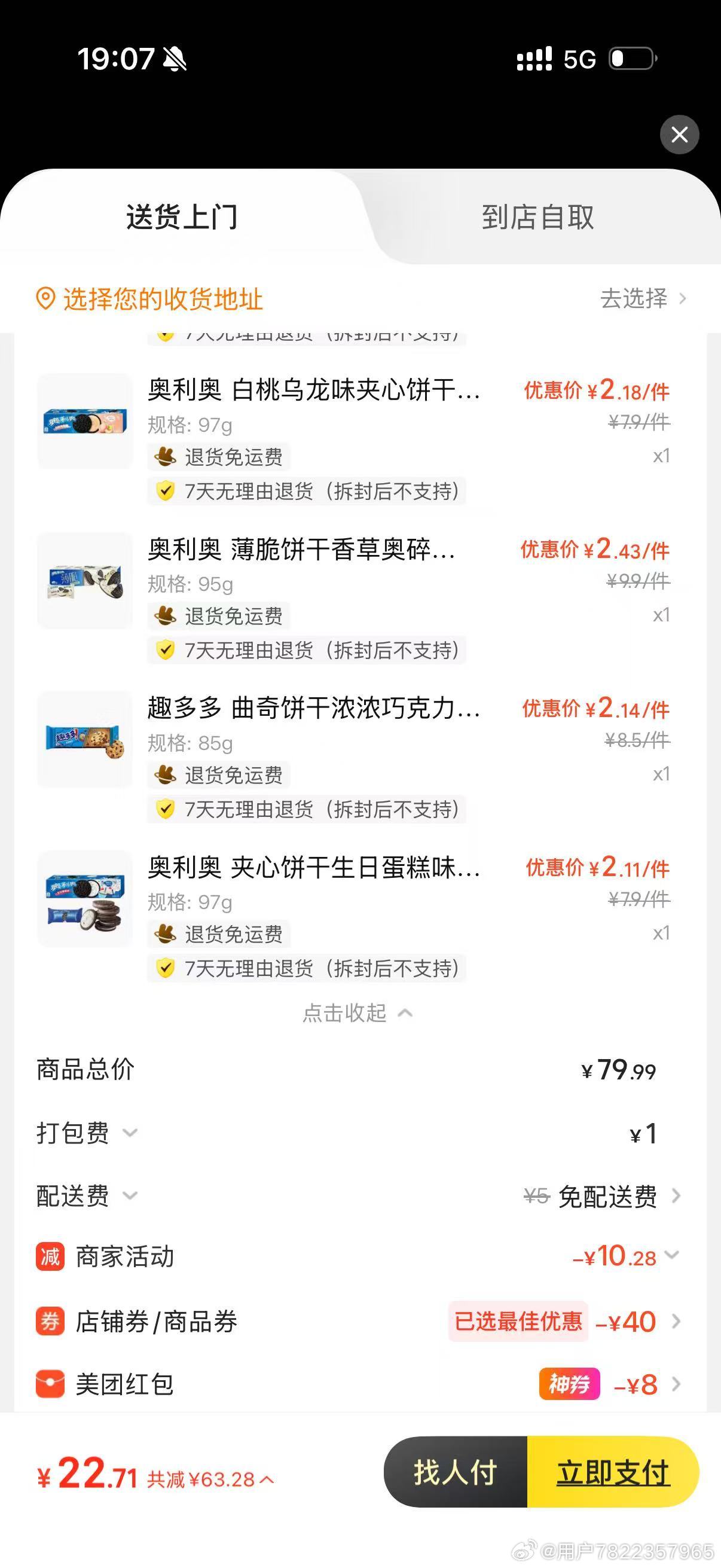Choose a delivery address via 去选择
721x1568 pixels.
(643, 298)
